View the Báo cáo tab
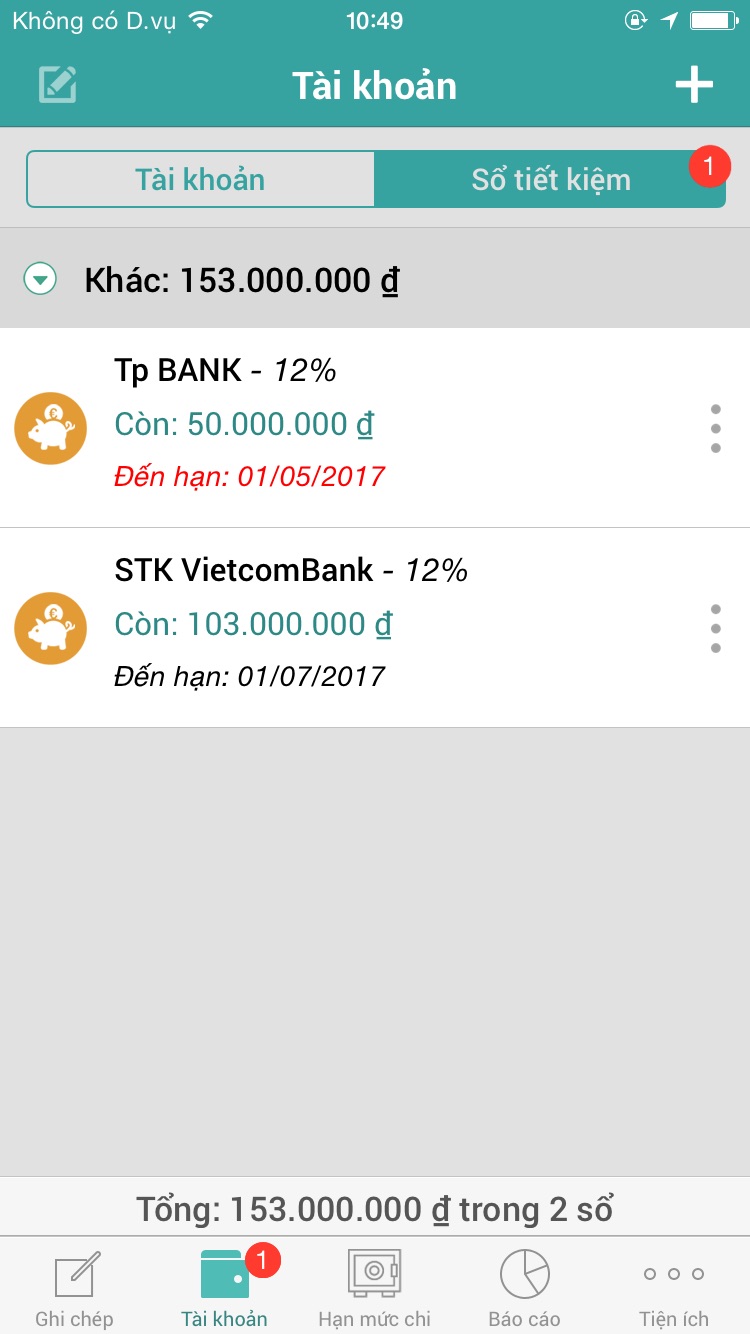Viewport: 750px width, 1334px height. pos(525,1287)
